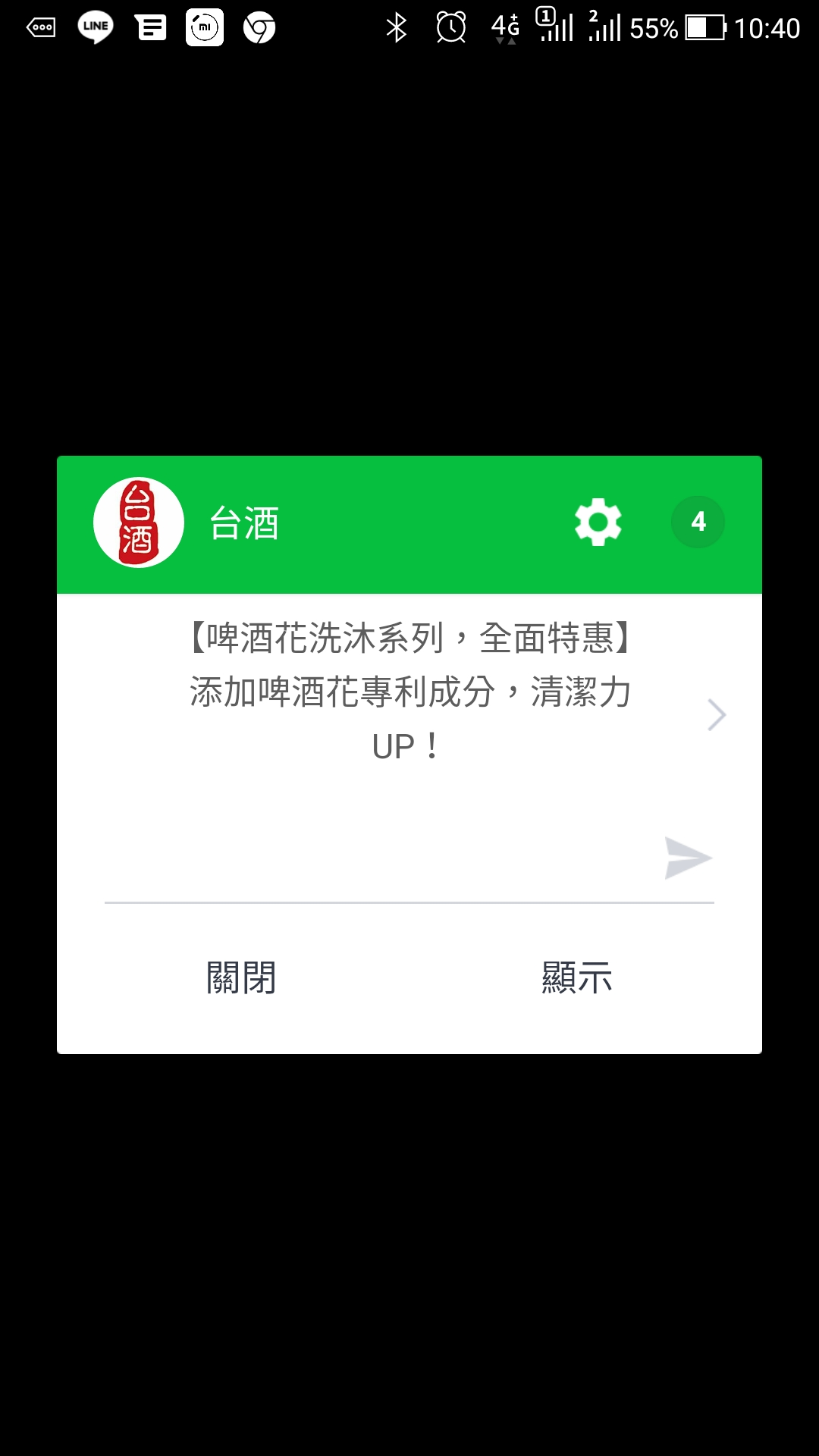Tap 顯示 to view the message

point(577,977)
